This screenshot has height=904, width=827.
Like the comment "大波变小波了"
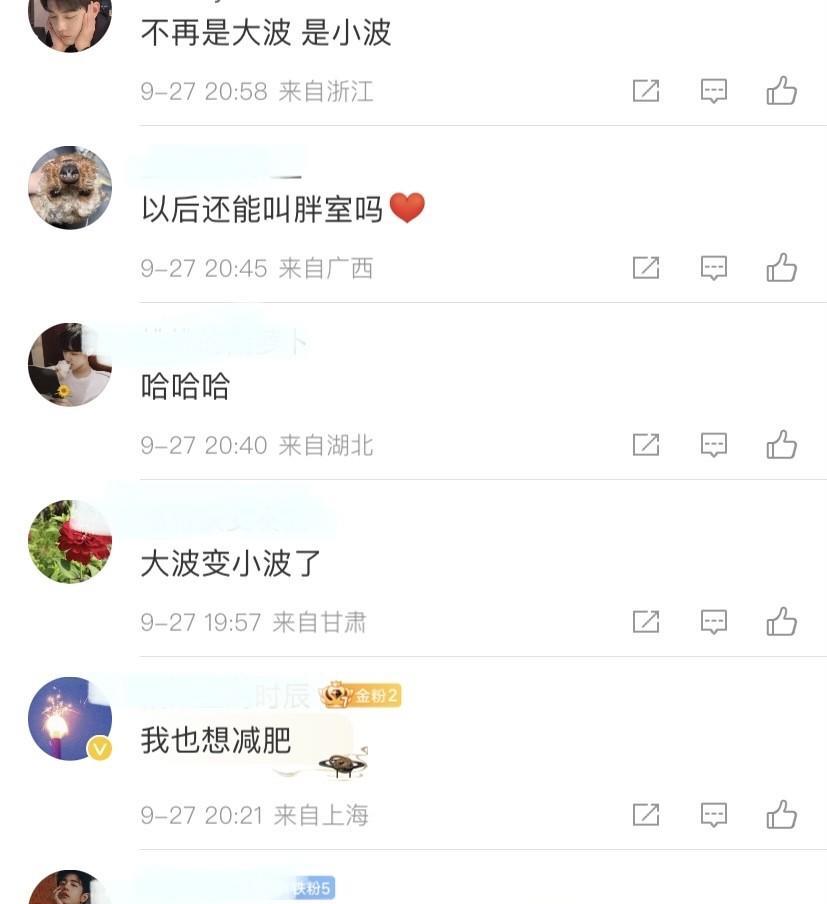[781, 622]
